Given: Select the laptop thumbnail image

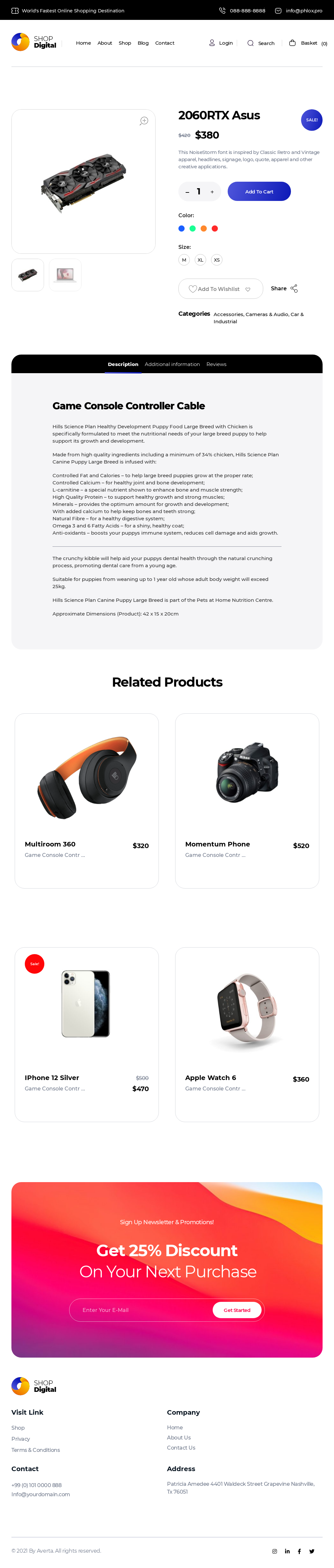Looking at the screenshot, I should [65, 275].
